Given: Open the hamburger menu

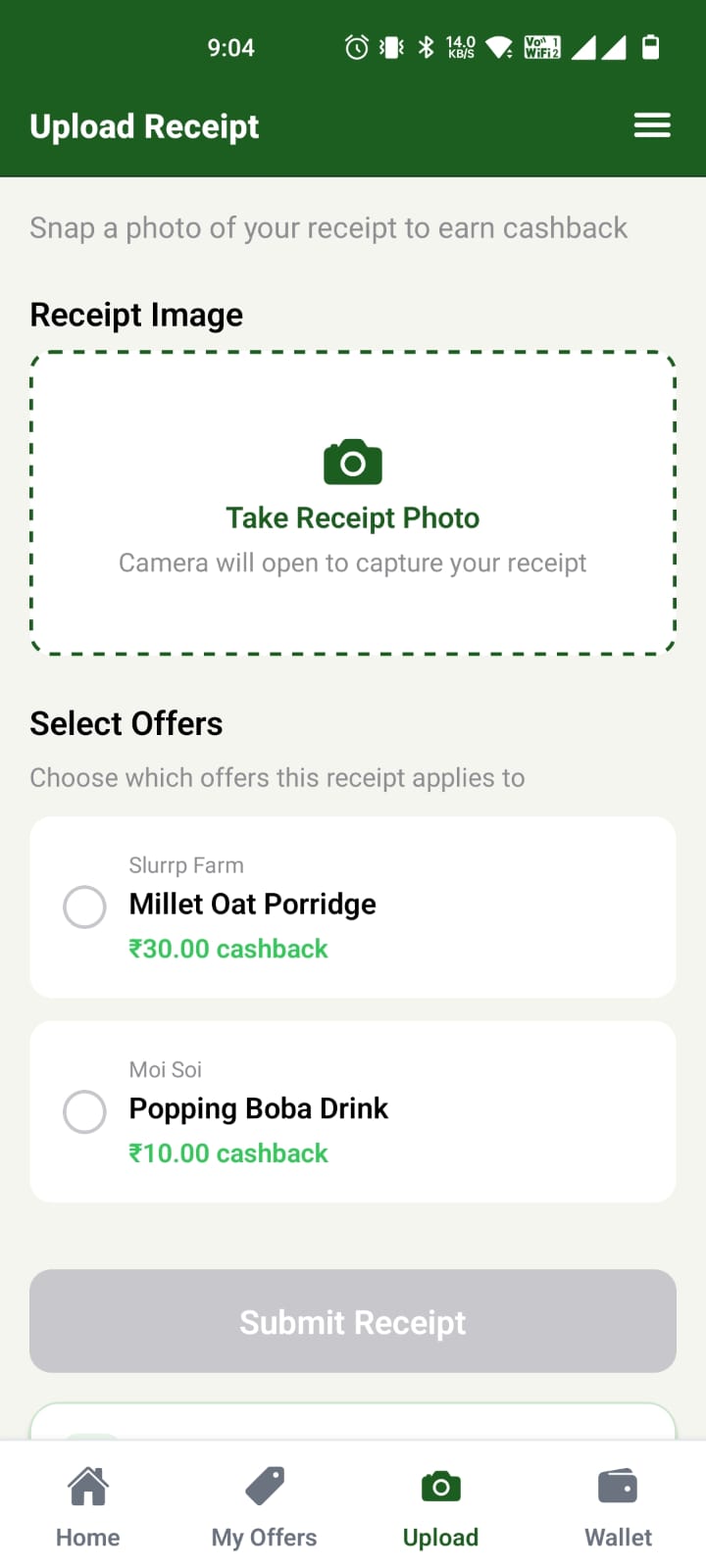Looking at the screenshot, I should pos(652,125).
